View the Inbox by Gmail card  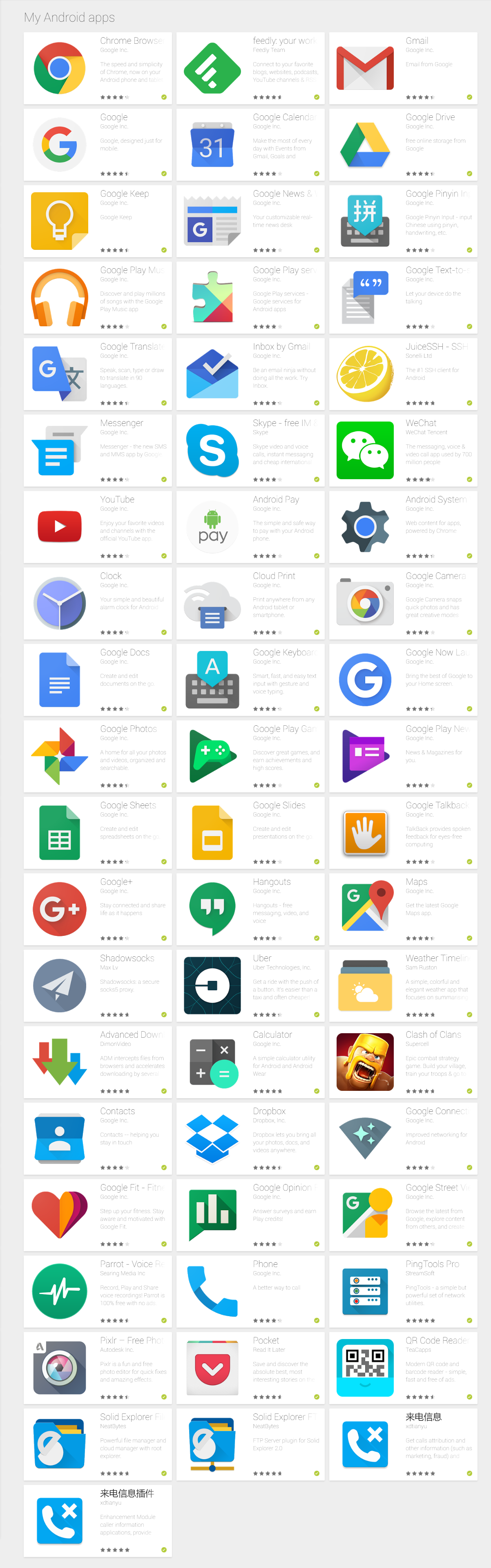tap(250, 374)
